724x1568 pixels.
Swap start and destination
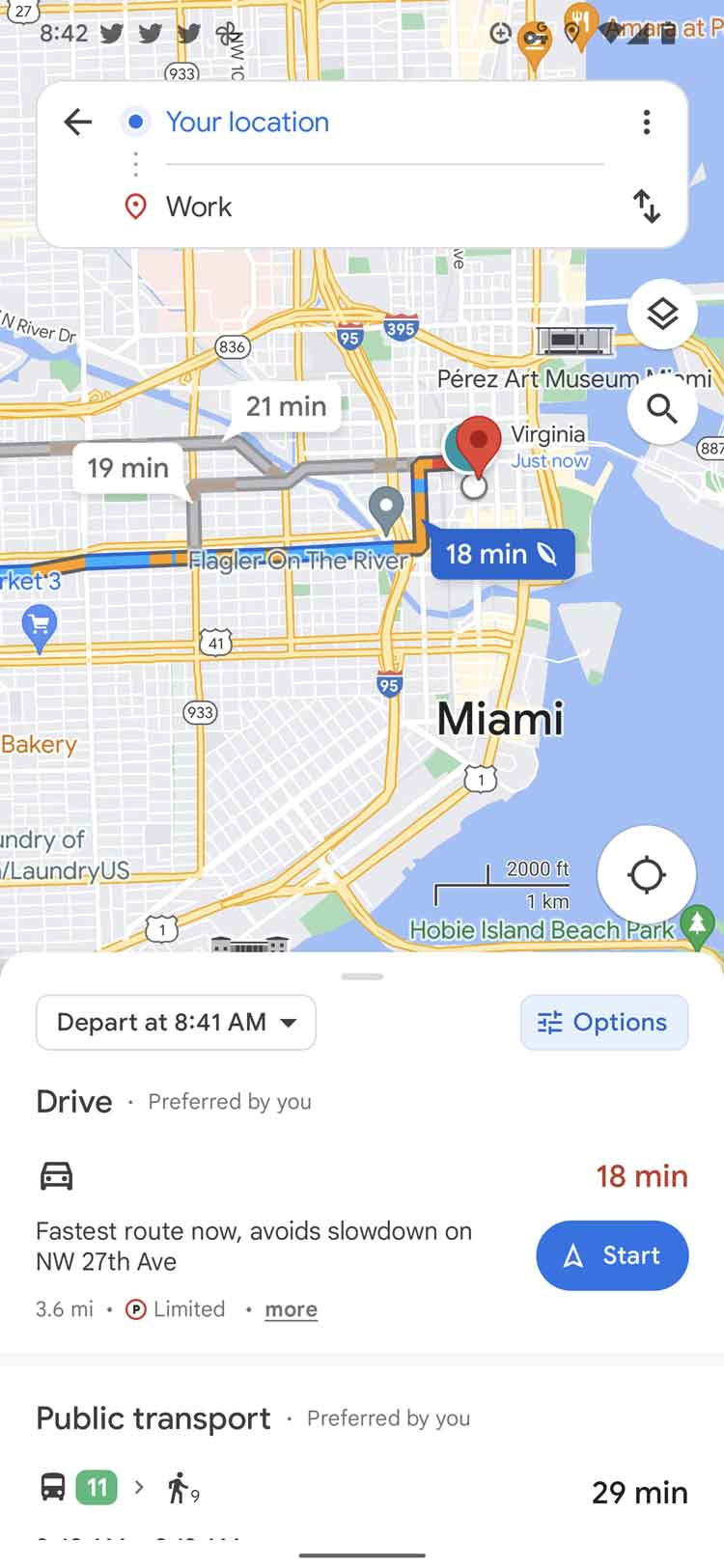pyautogui.click(x=646, y=206)
